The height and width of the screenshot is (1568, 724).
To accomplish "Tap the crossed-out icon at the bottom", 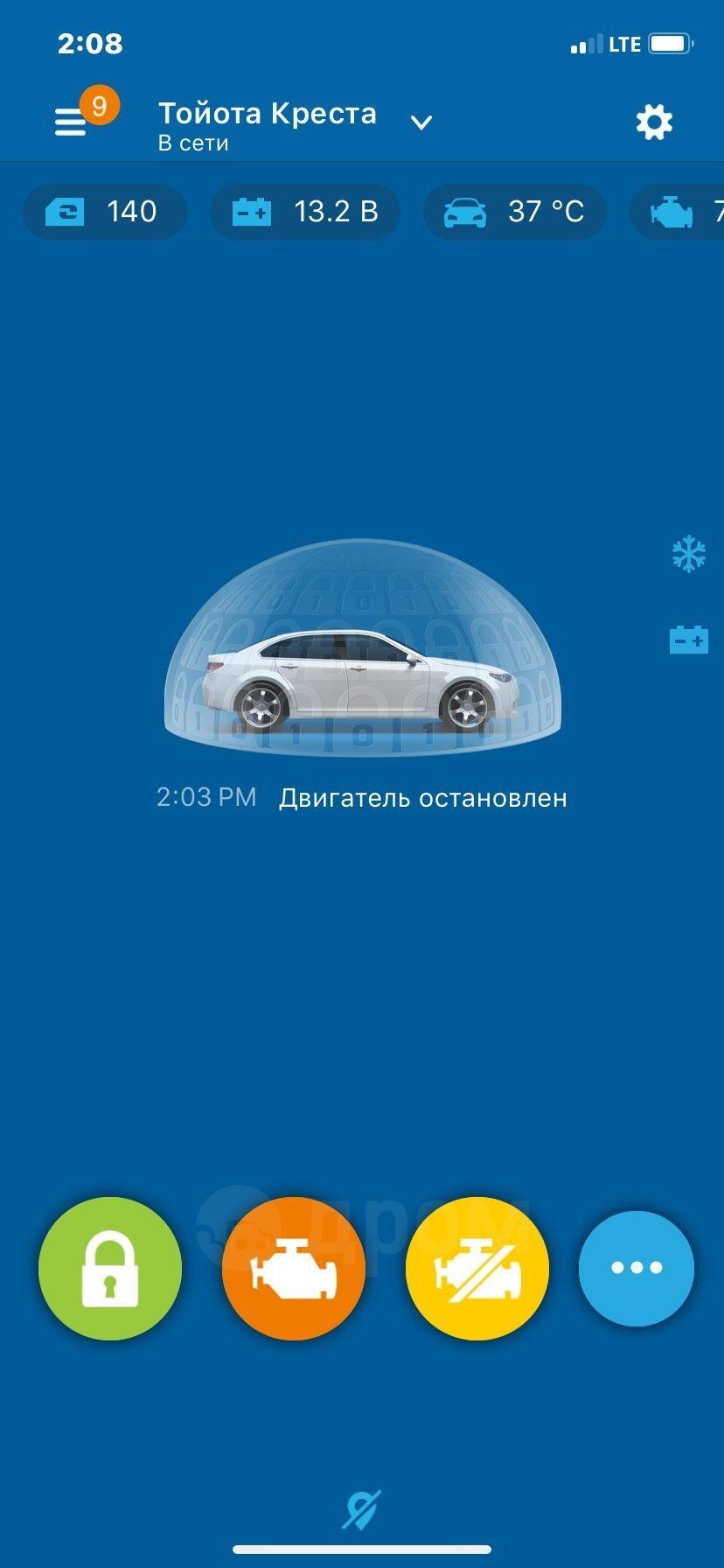I will (x=361, y=1509).
